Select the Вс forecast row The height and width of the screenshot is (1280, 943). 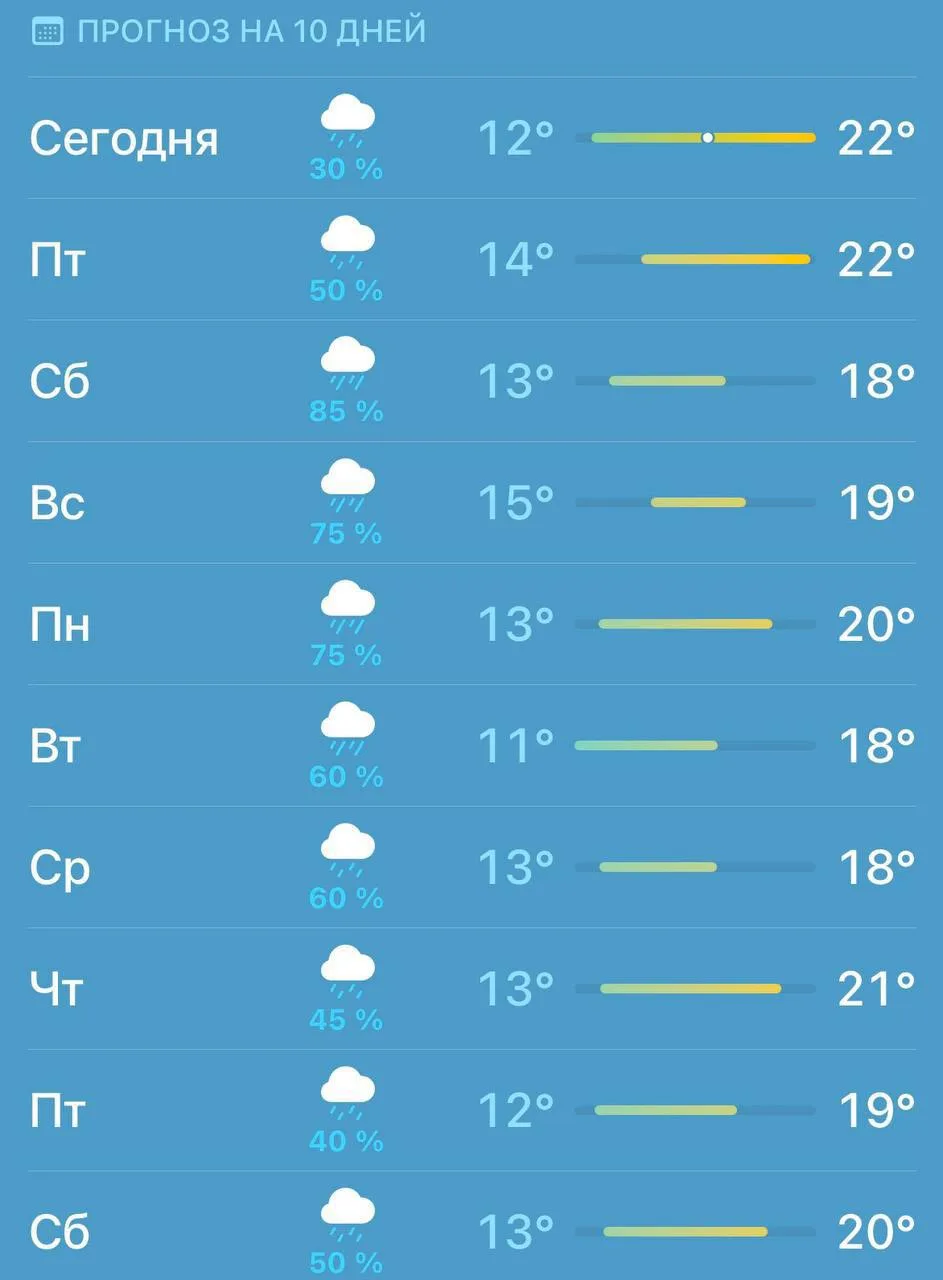point(471,503)
